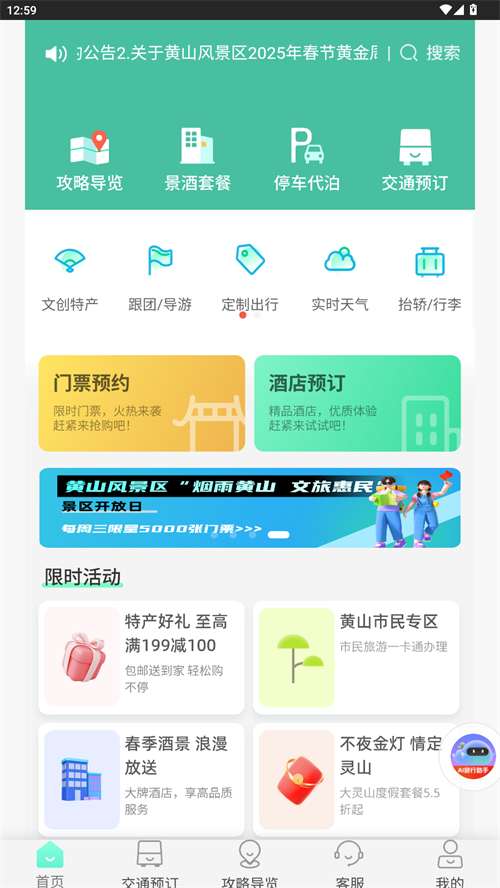Open the 门票预约 ticket booking card
The image size is (500, 888).
point(142,403)
